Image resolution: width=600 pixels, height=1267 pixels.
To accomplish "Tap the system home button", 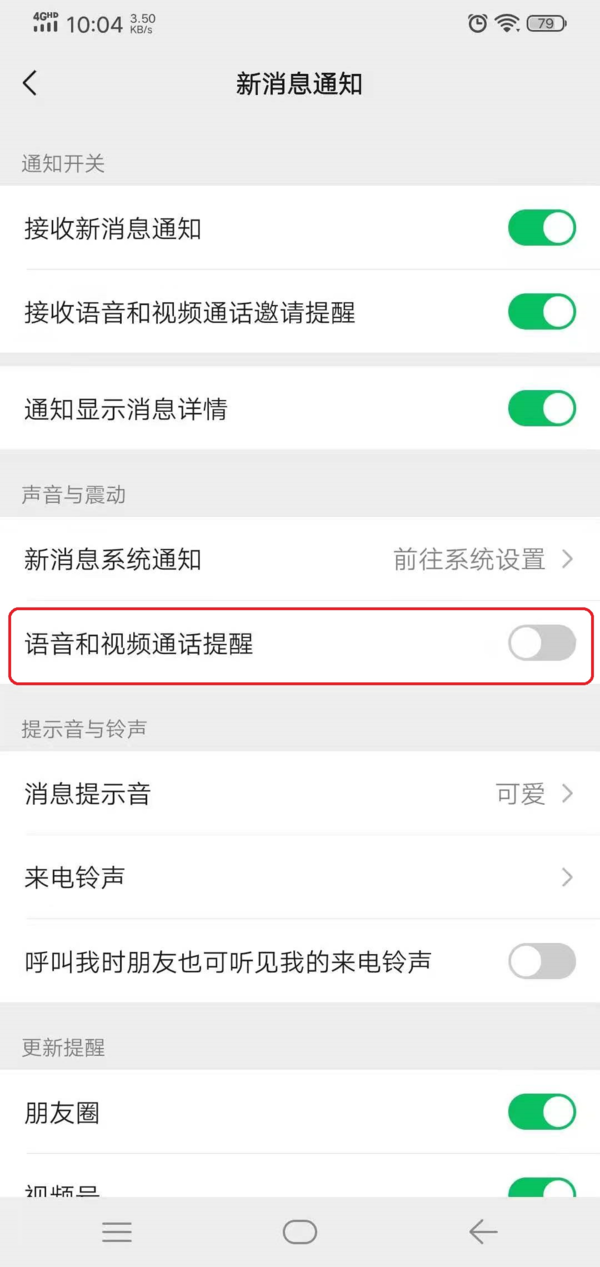I will (300, 1232).
